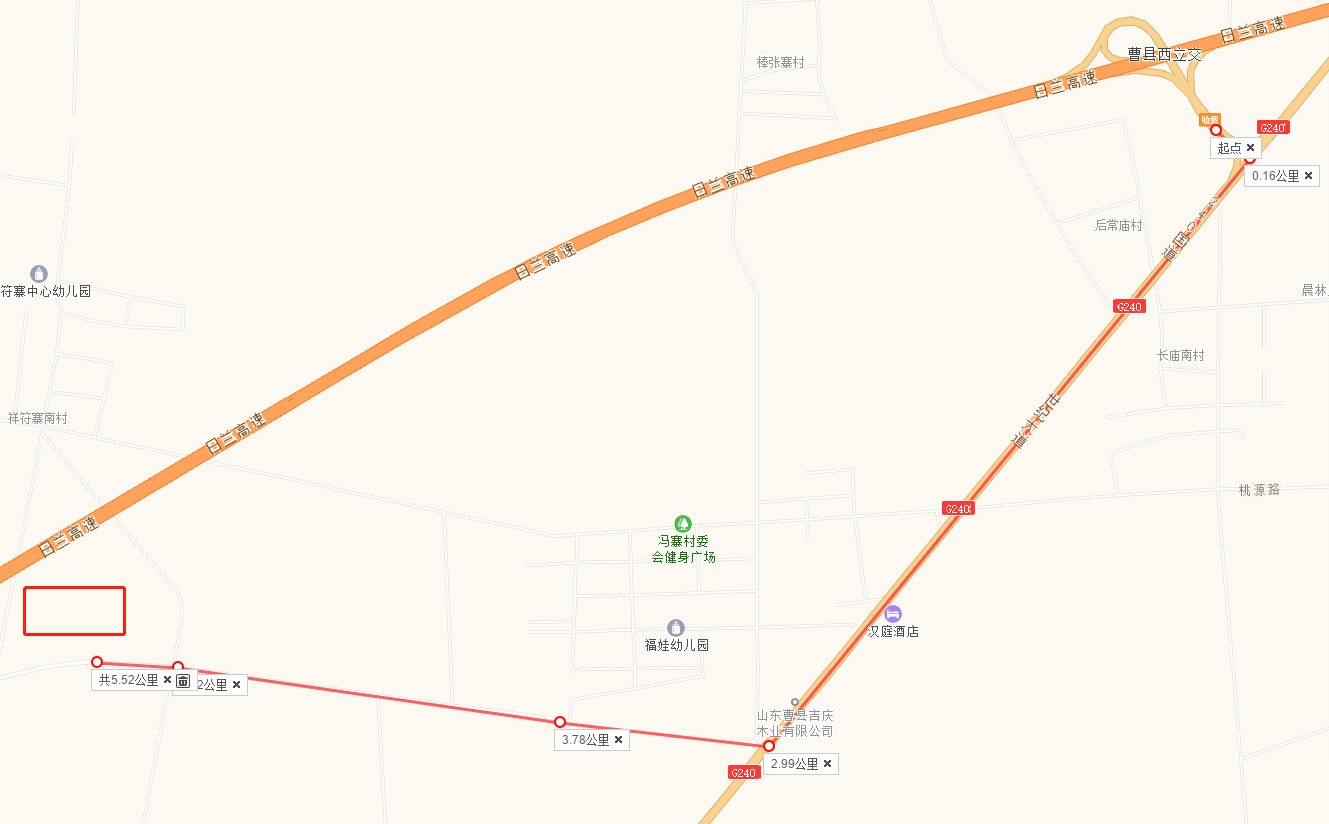Remove the 0.16公里 measuring point
This screenshot has height=824, width=1329.
(1308, 176)
